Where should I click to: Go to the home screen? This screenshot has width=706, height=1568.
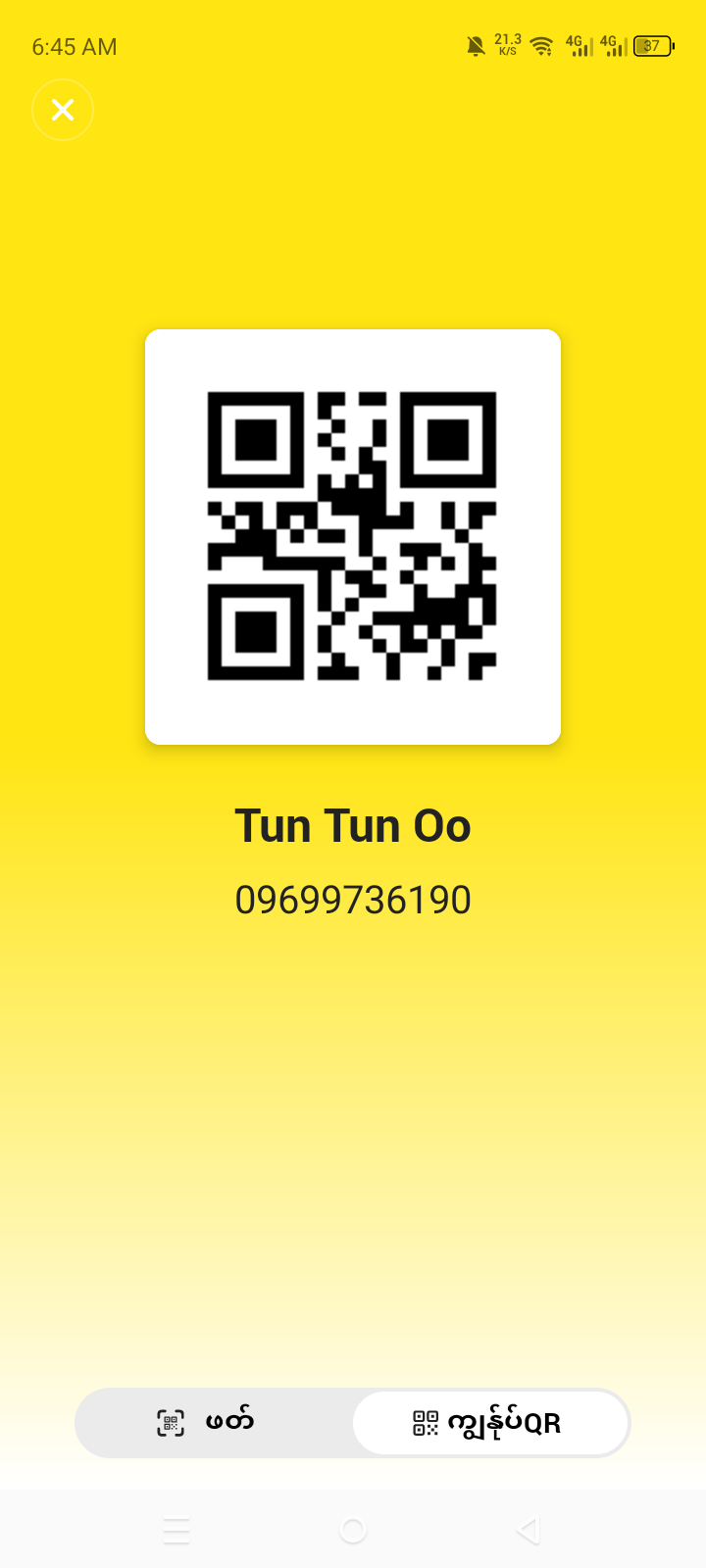[x=353, y=1530]
